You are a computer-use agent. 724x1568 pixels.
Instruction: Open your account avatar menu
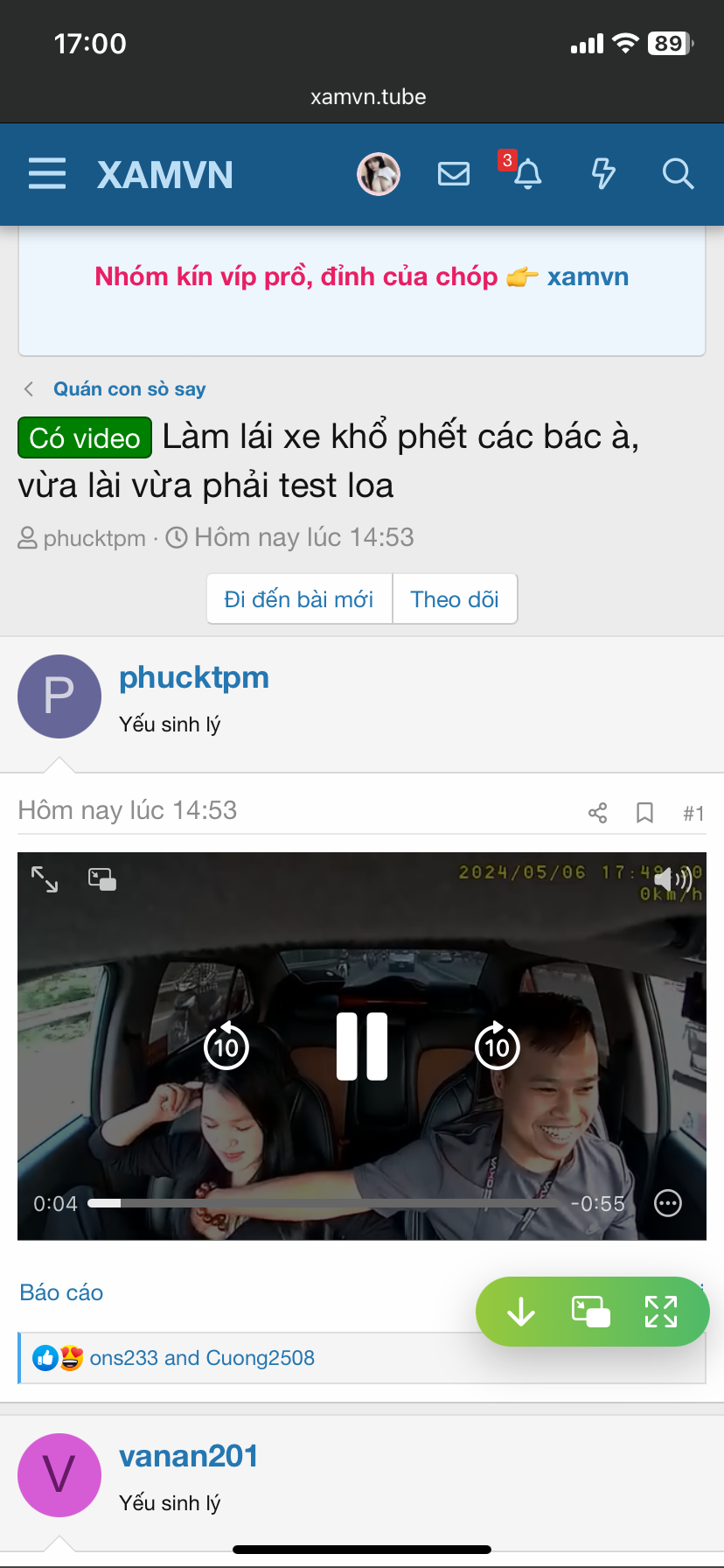coord(379,174)
